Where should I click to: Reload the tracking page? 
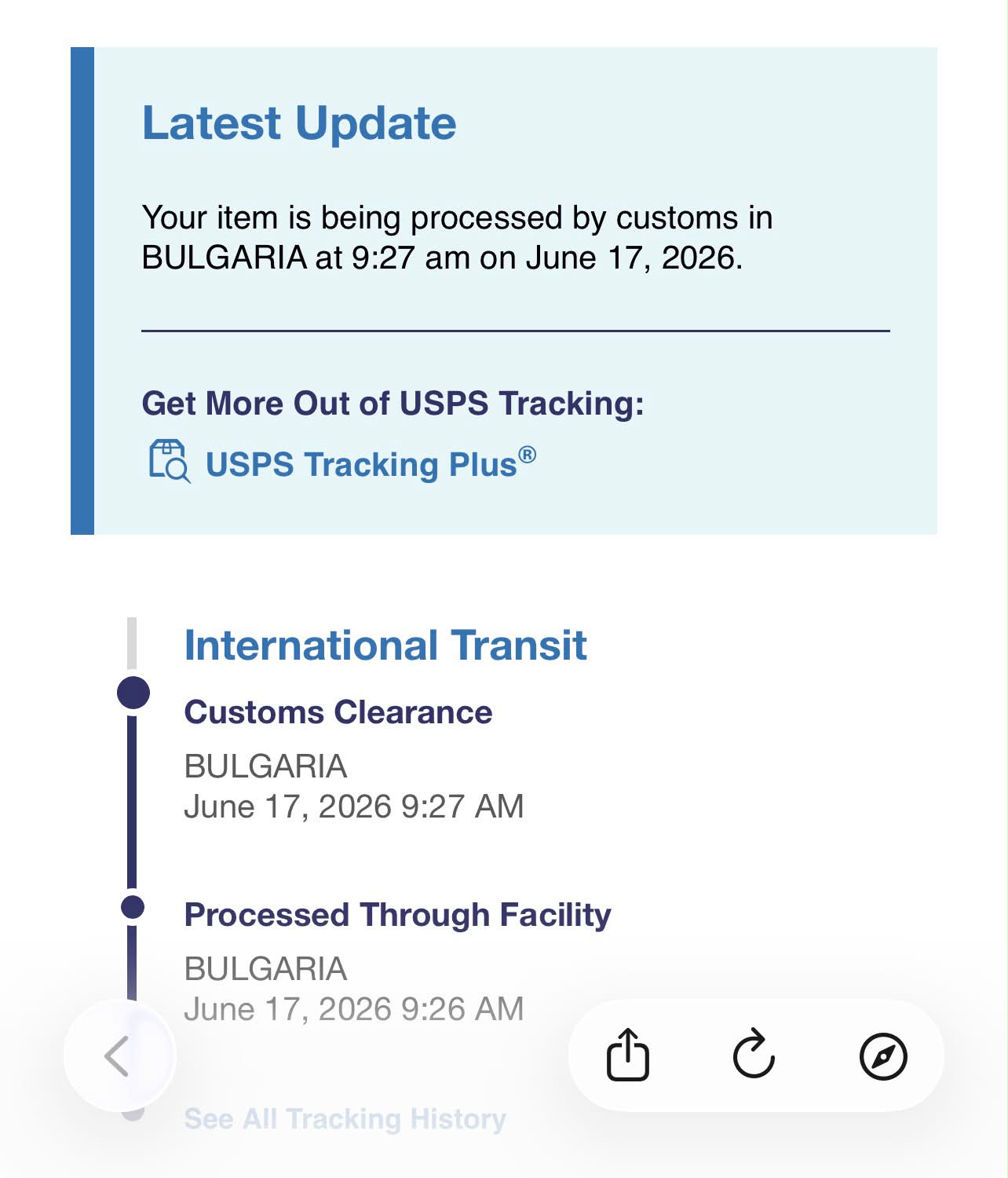coord(754,1054)
